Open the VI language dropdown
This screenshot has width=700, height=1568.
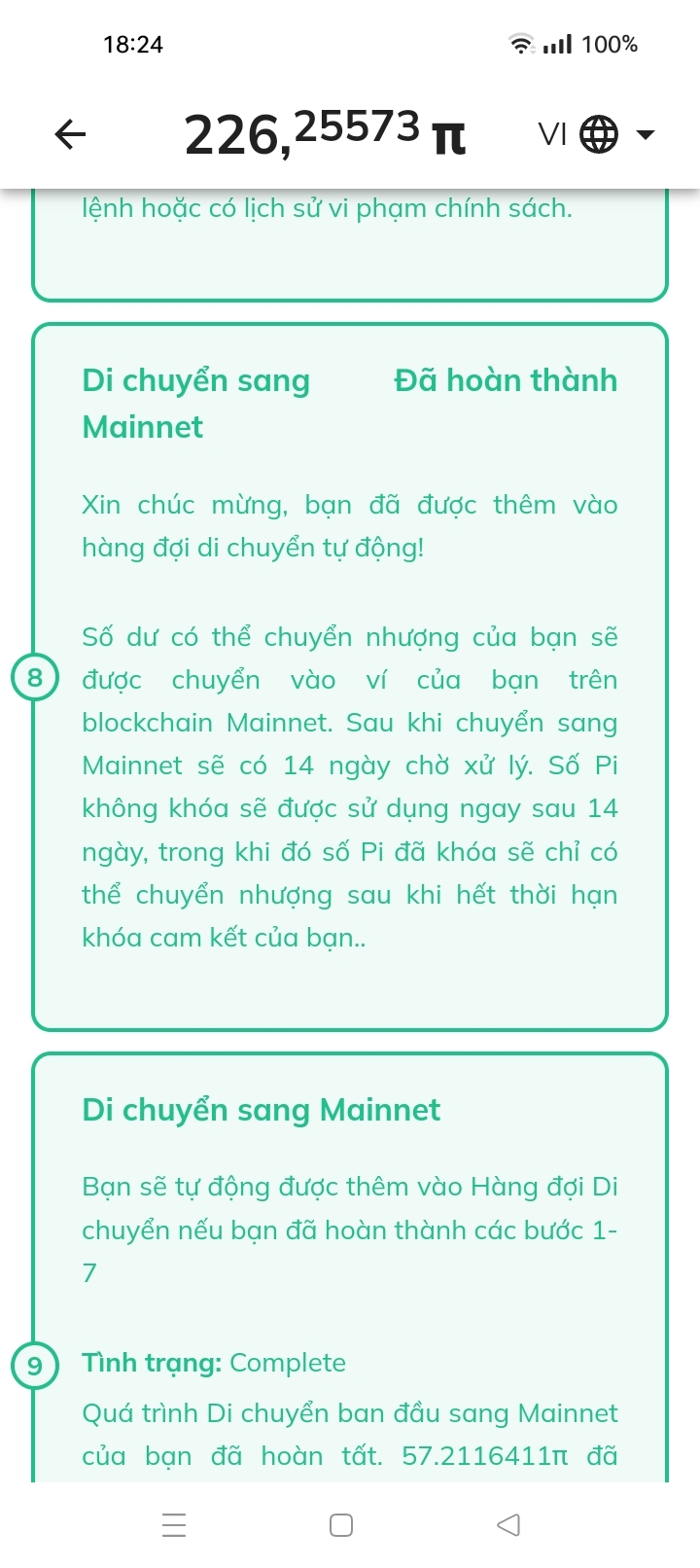(597, 134)
